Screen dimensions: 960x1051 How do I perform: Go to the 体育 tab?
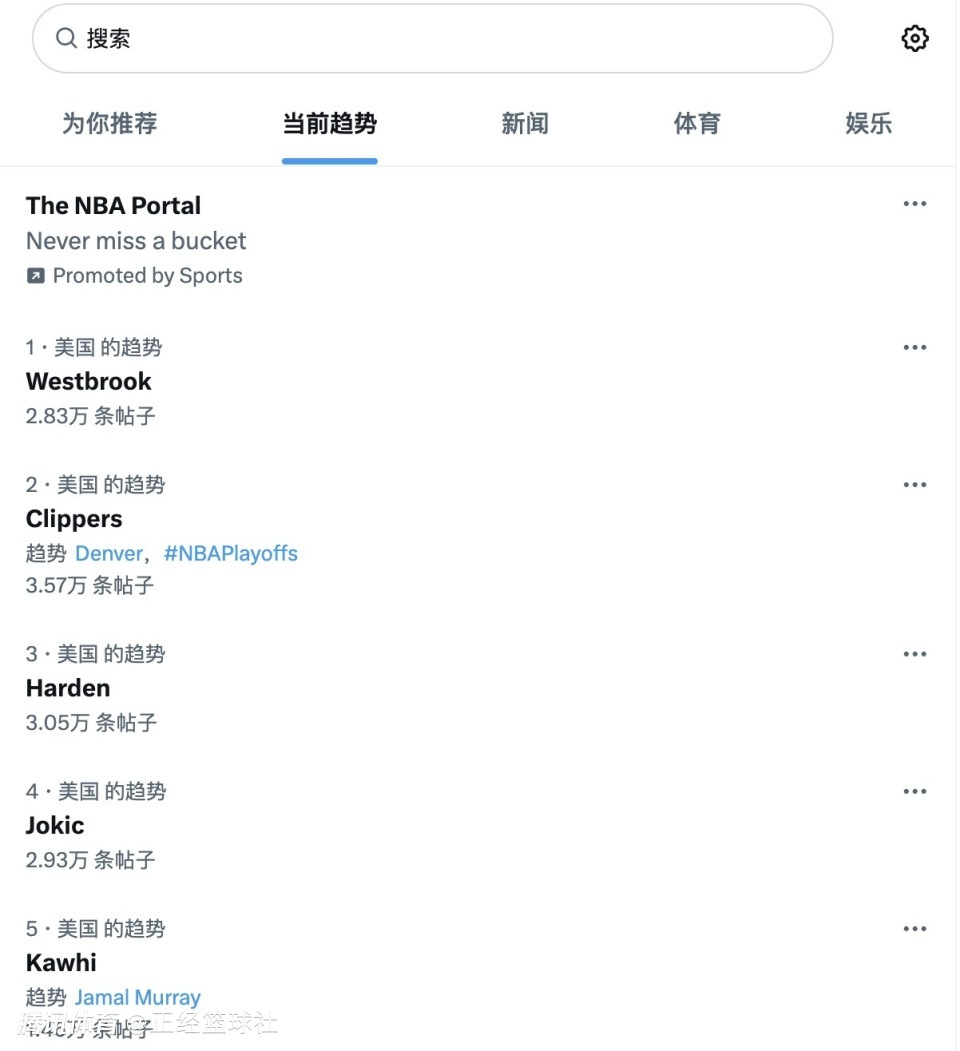697,124
